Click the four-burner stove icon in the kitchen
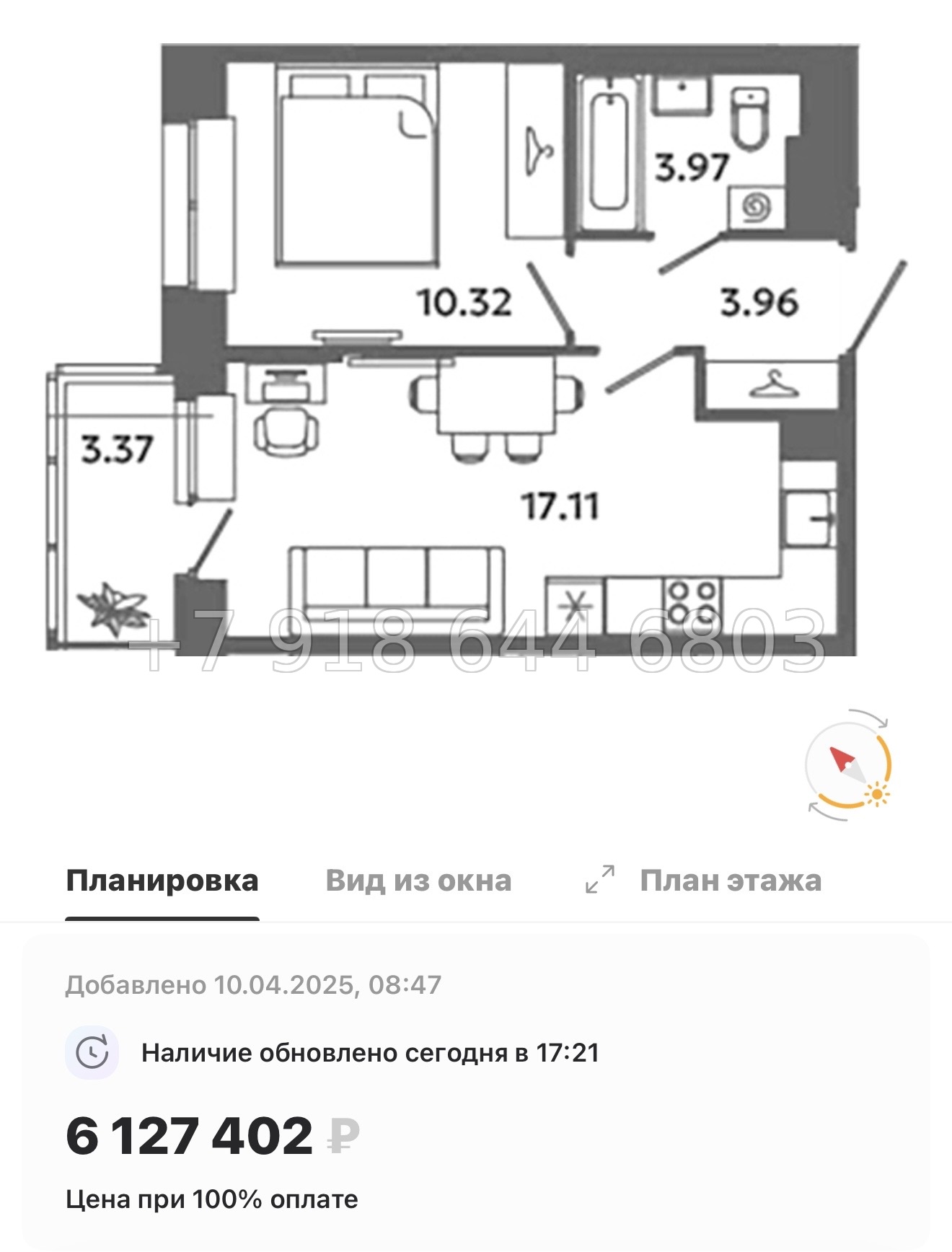The width and height of the screenshot is (952, 1252). [x=692, y=602]
